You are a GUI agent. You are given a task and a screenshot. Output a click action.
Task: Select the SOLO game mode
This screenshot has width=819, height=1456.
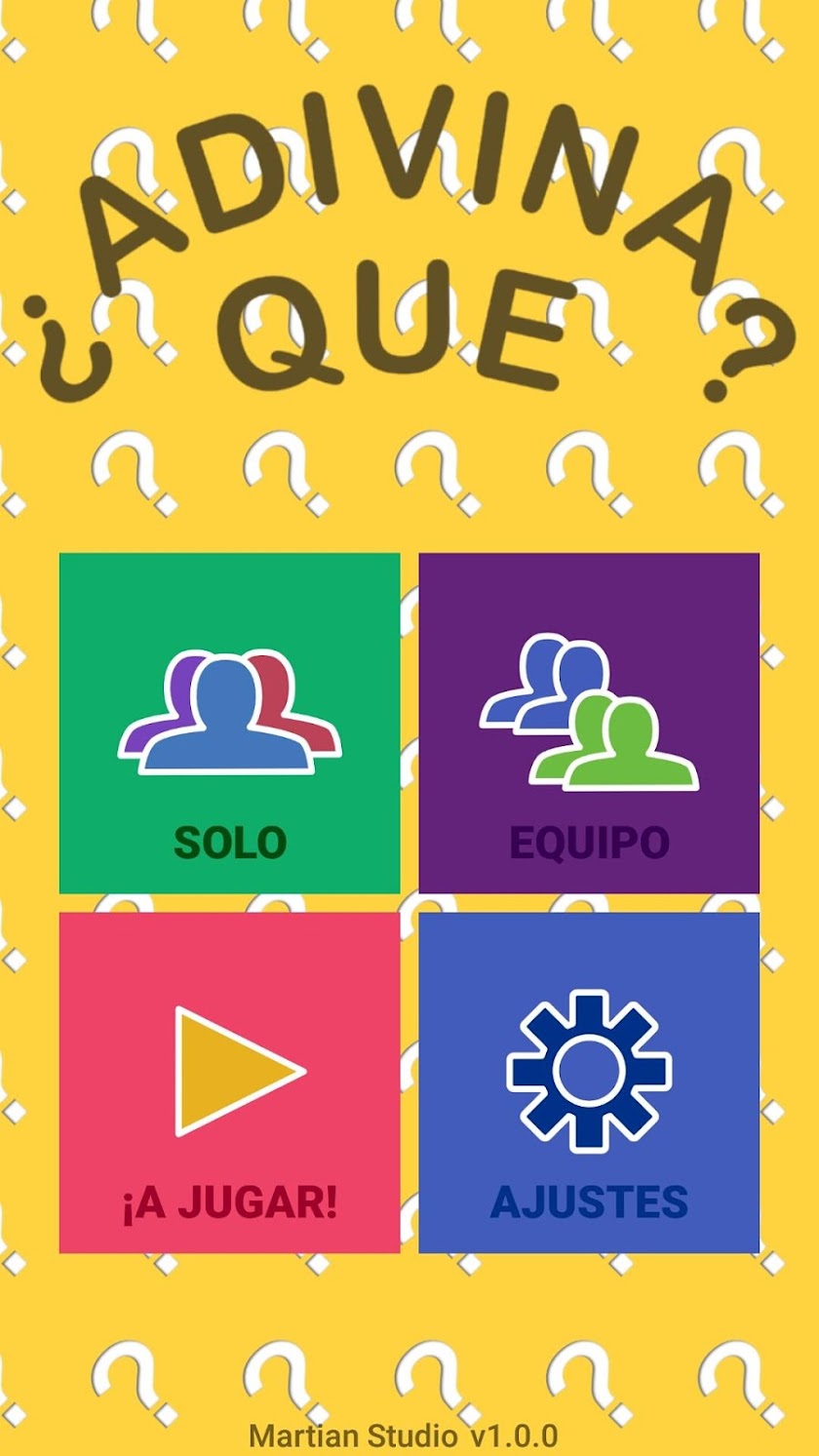(229, 723)
